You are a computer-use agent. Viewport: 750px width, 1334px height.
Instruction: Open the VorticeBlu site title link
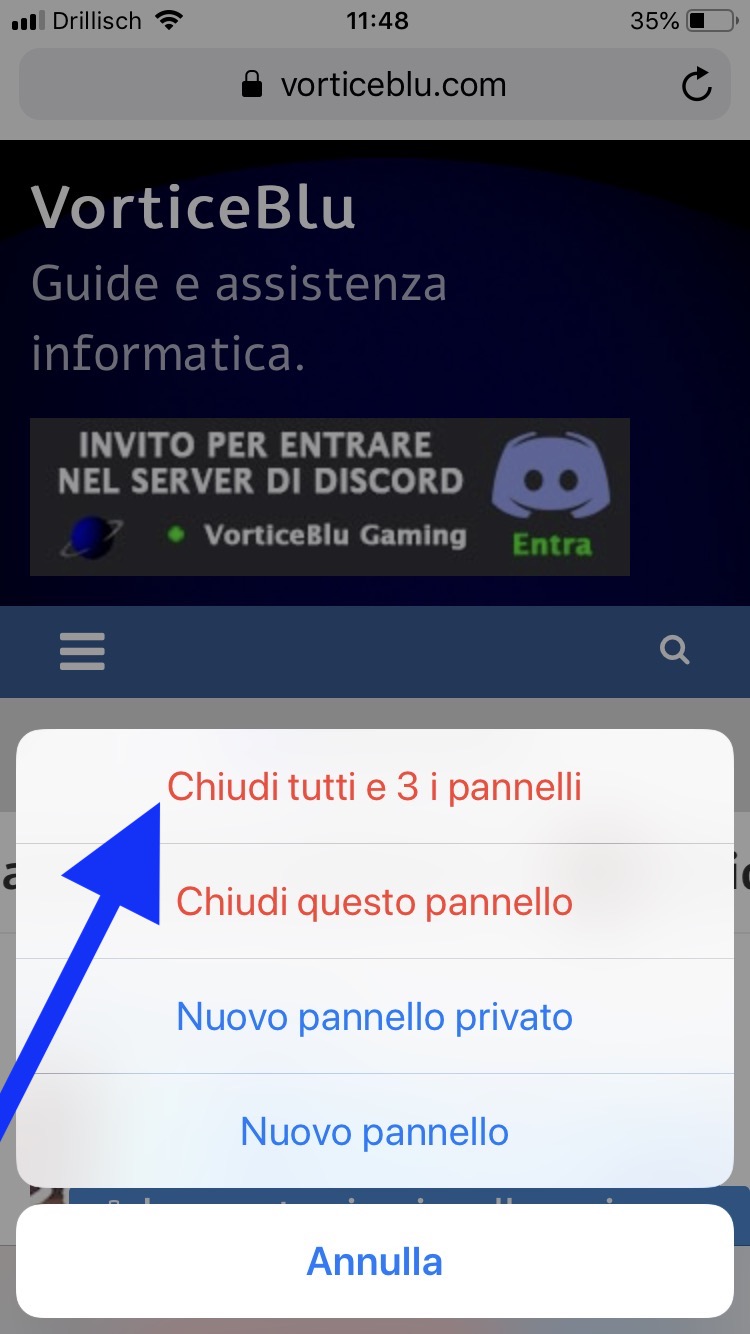pos(193,207)
